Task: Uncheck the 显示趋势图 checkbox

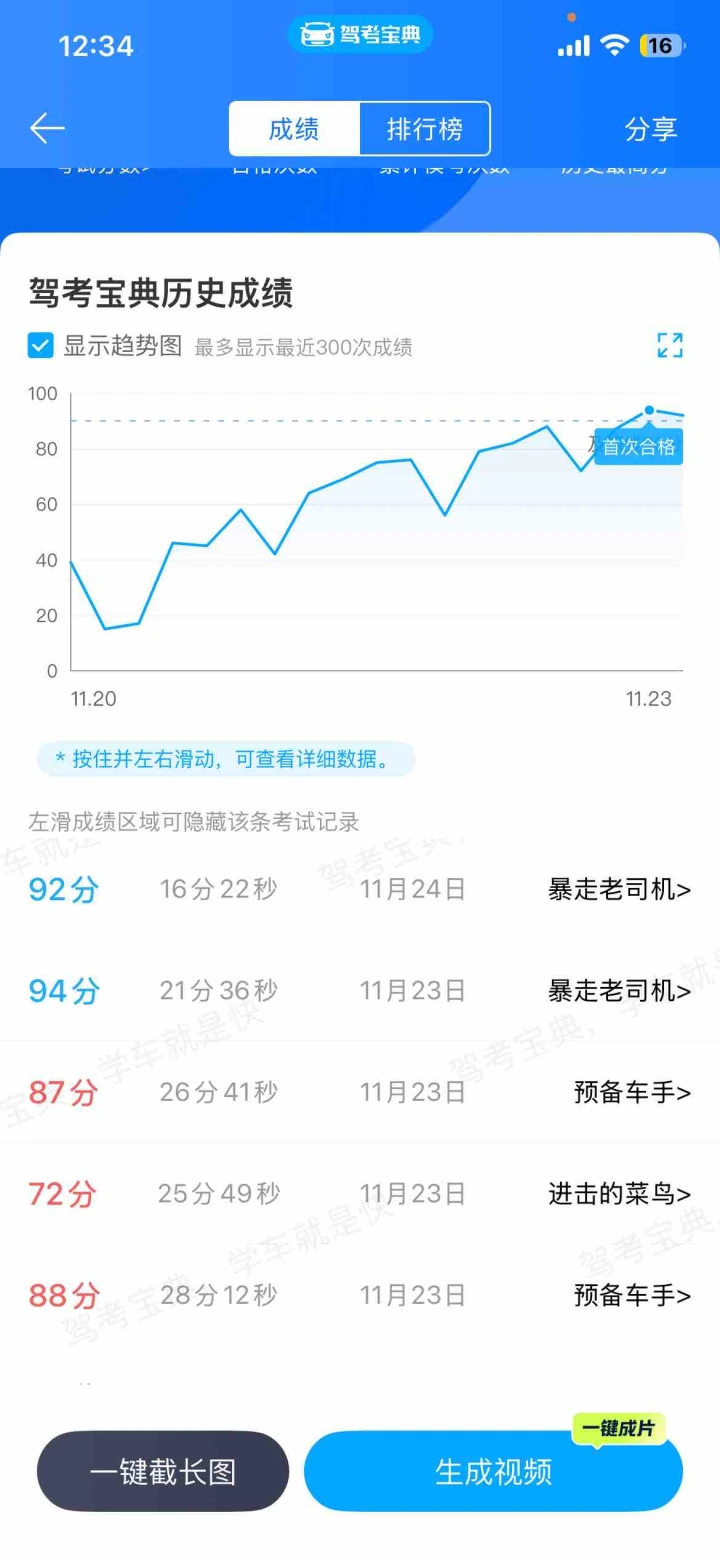Action: tap(41, 346)
